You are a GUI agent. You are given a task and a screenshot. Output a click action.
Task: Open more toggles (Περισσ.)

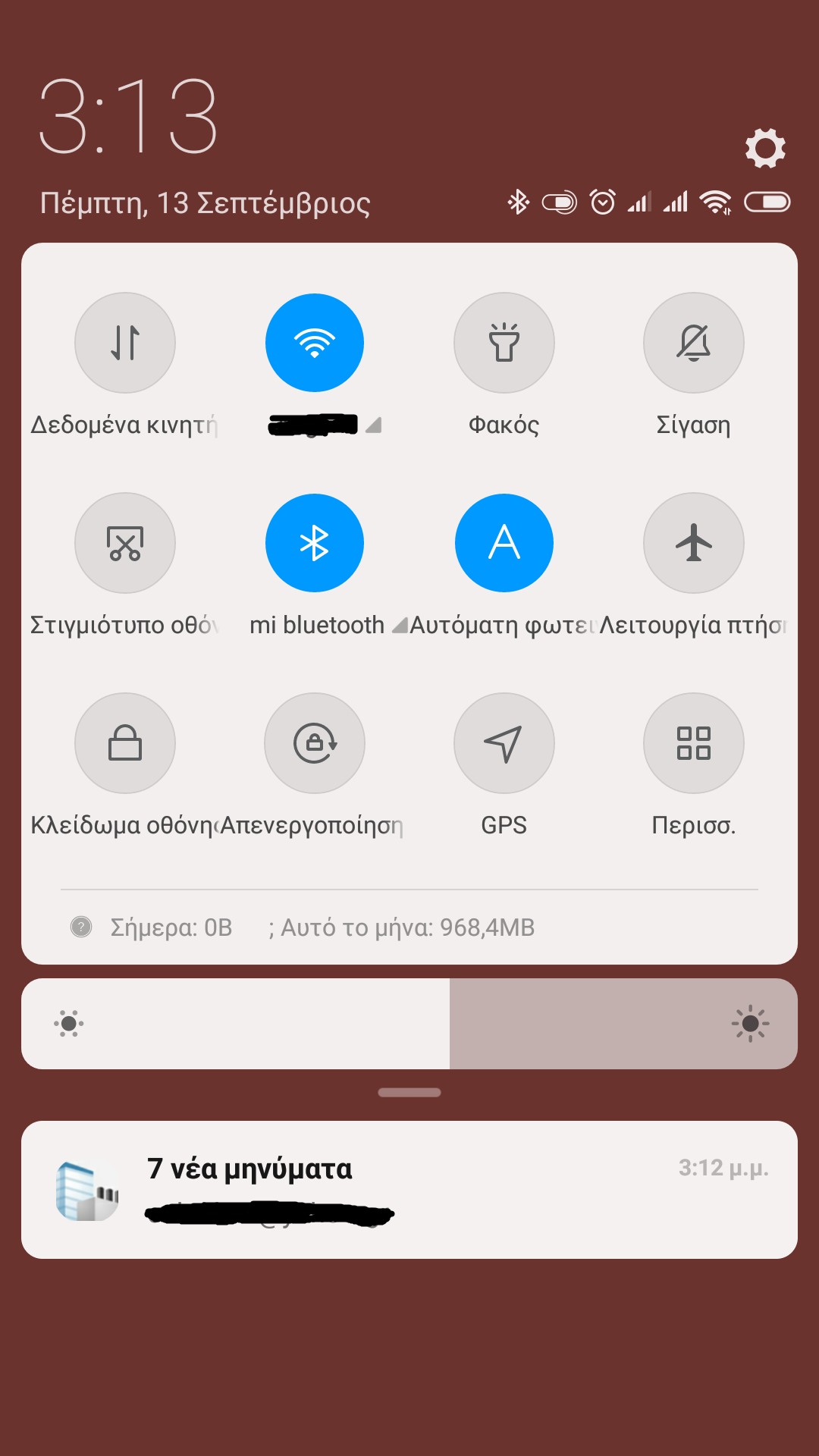tap(694, 743)
